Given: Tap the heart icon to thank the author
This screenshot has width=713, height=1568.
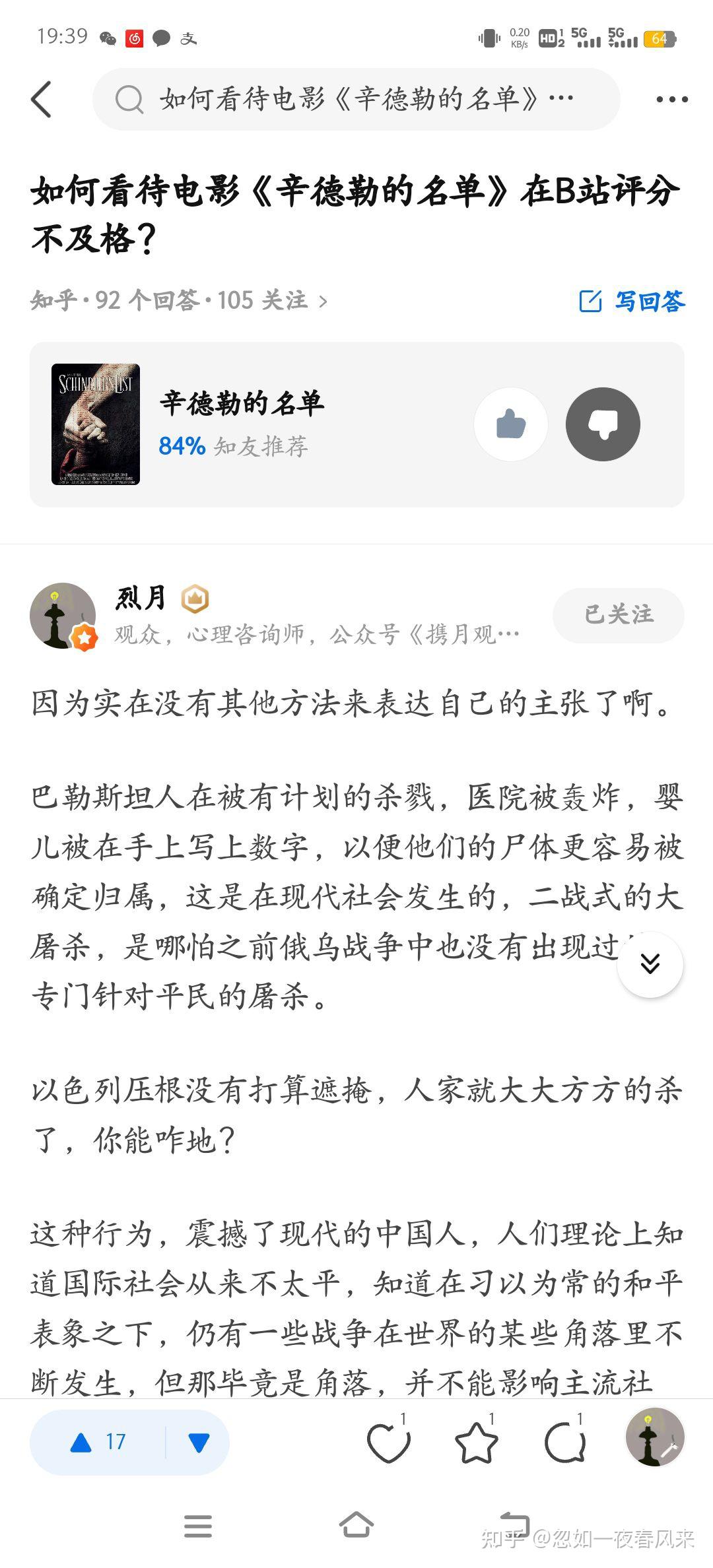Looking at the screenshot, I should point(388,1442).
